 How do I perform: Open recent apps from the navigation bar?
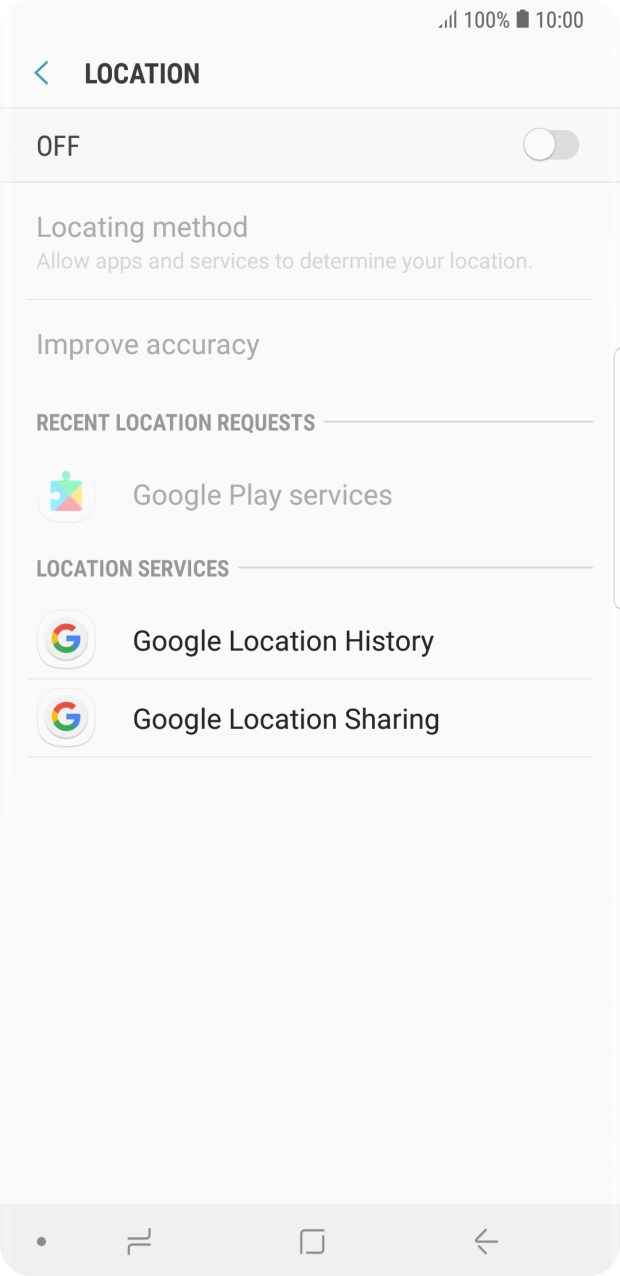[139, 1241]
